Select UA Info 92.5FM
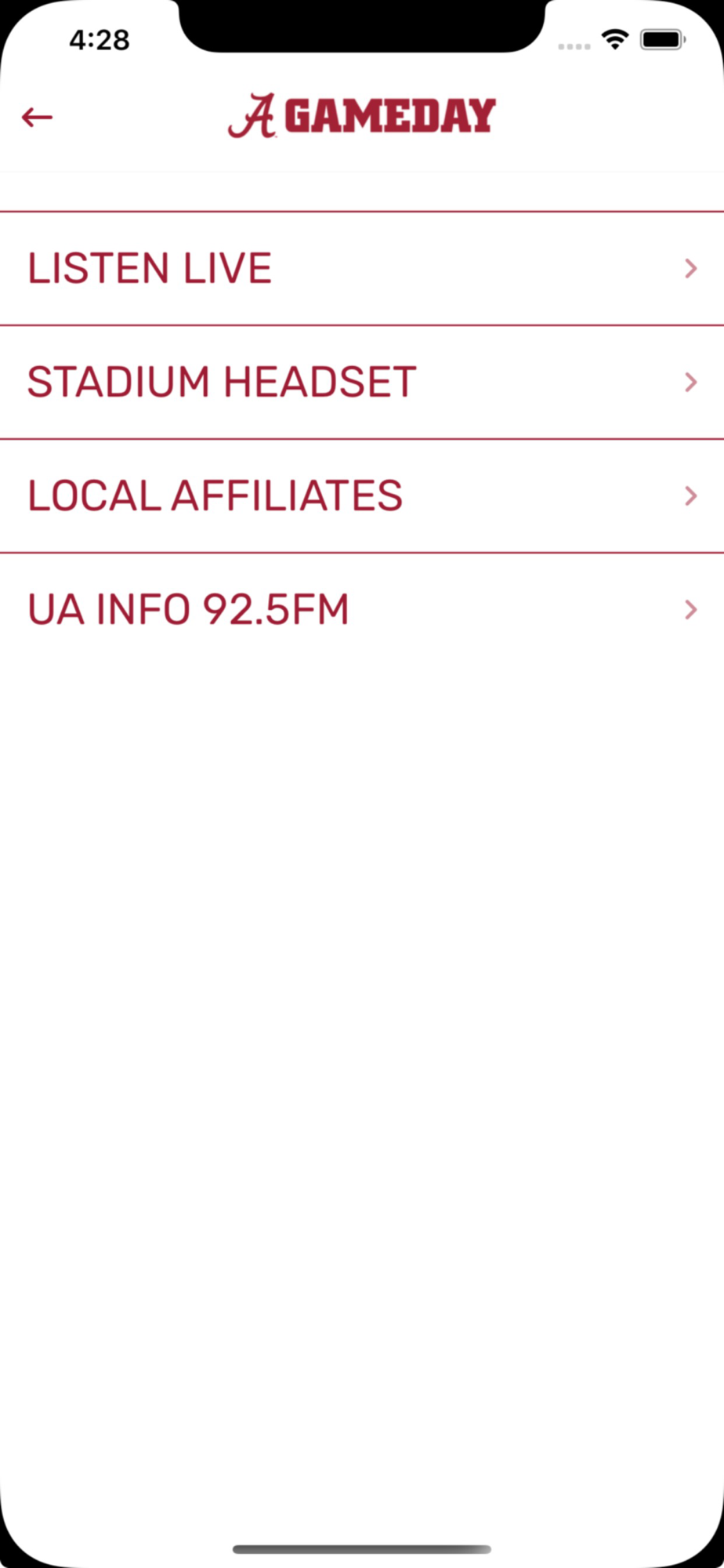Image resolution: width=724 pixels, height=1568 pixels. [362, 610]
